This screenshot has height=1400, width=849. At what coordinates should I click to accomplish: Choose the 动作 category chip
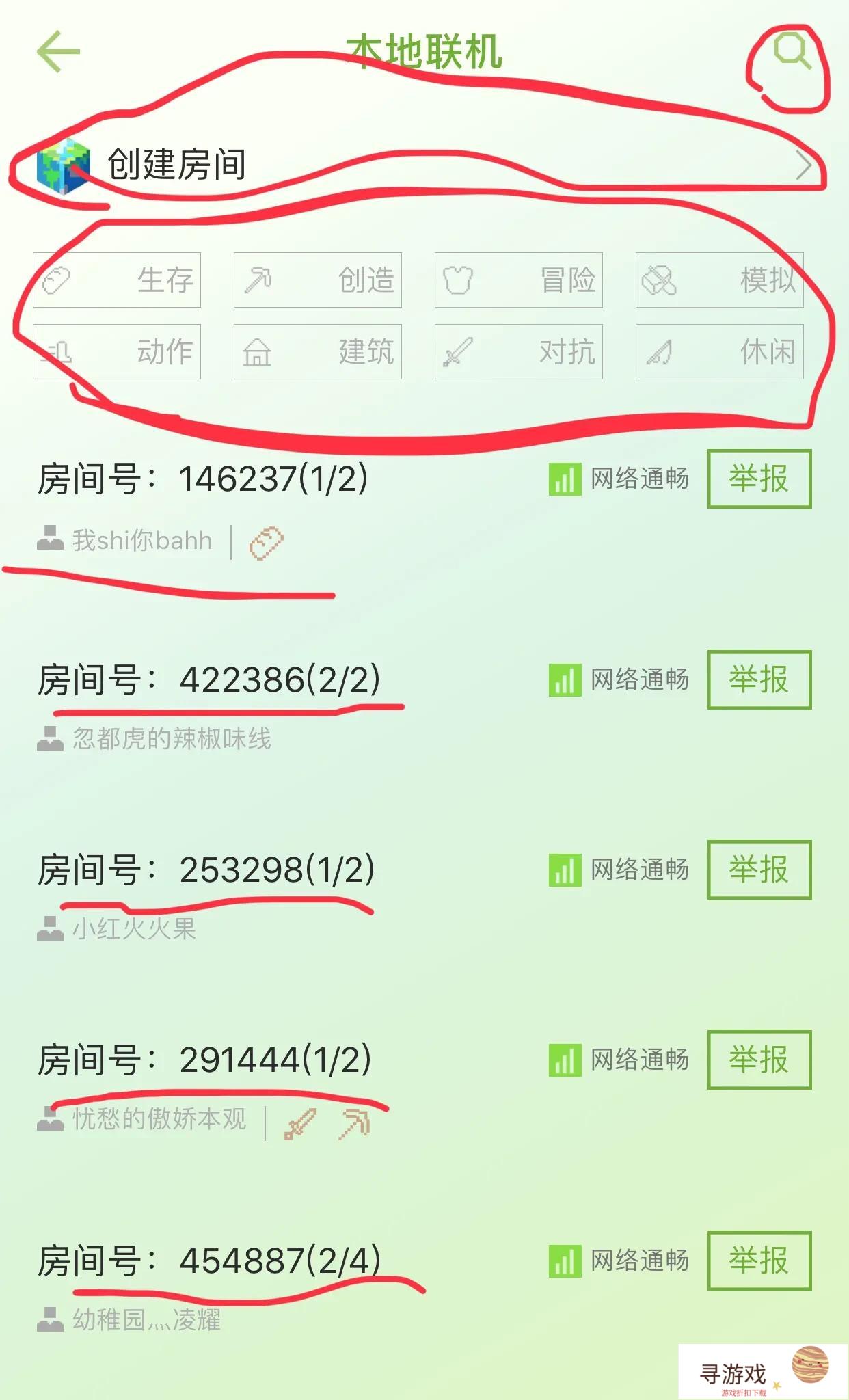[117, 352]
